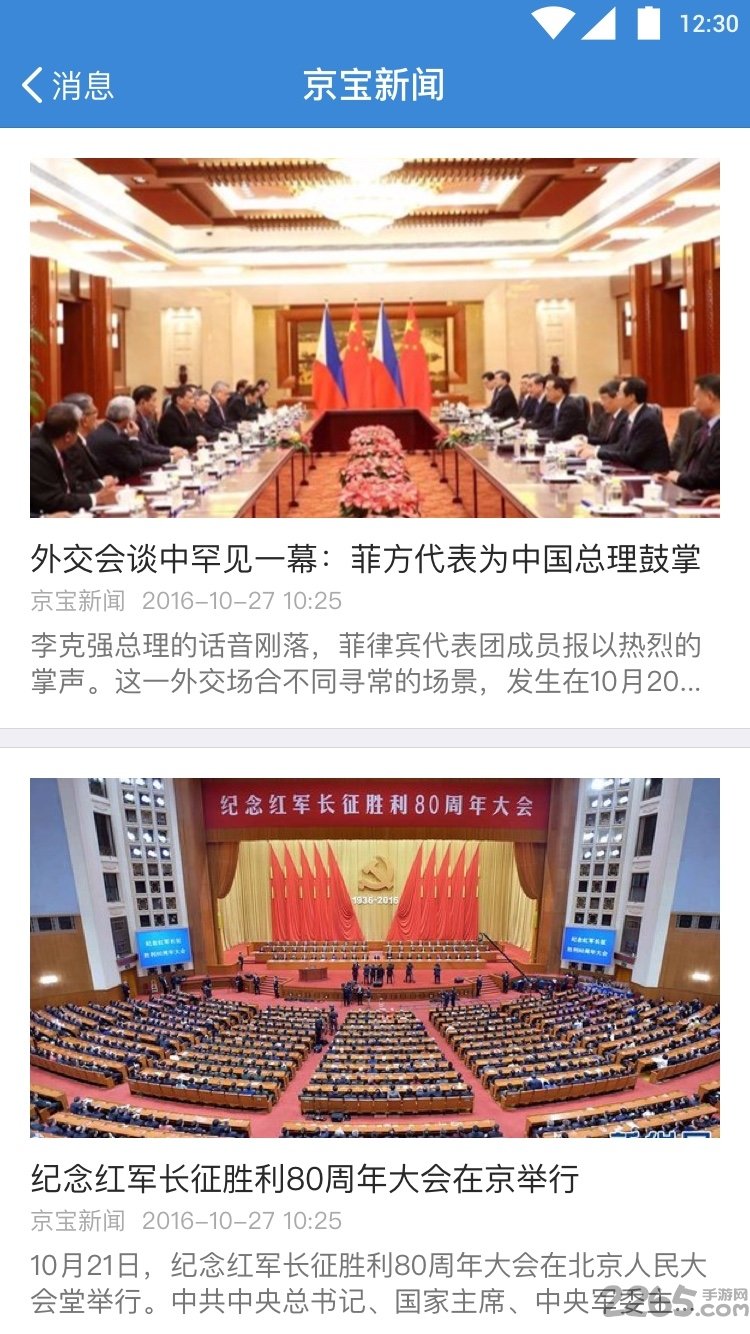Open article 纪念红军长征胜利80周年大会在京举行
Viewport: 750px width, 1334px height.
(305, 1179)
